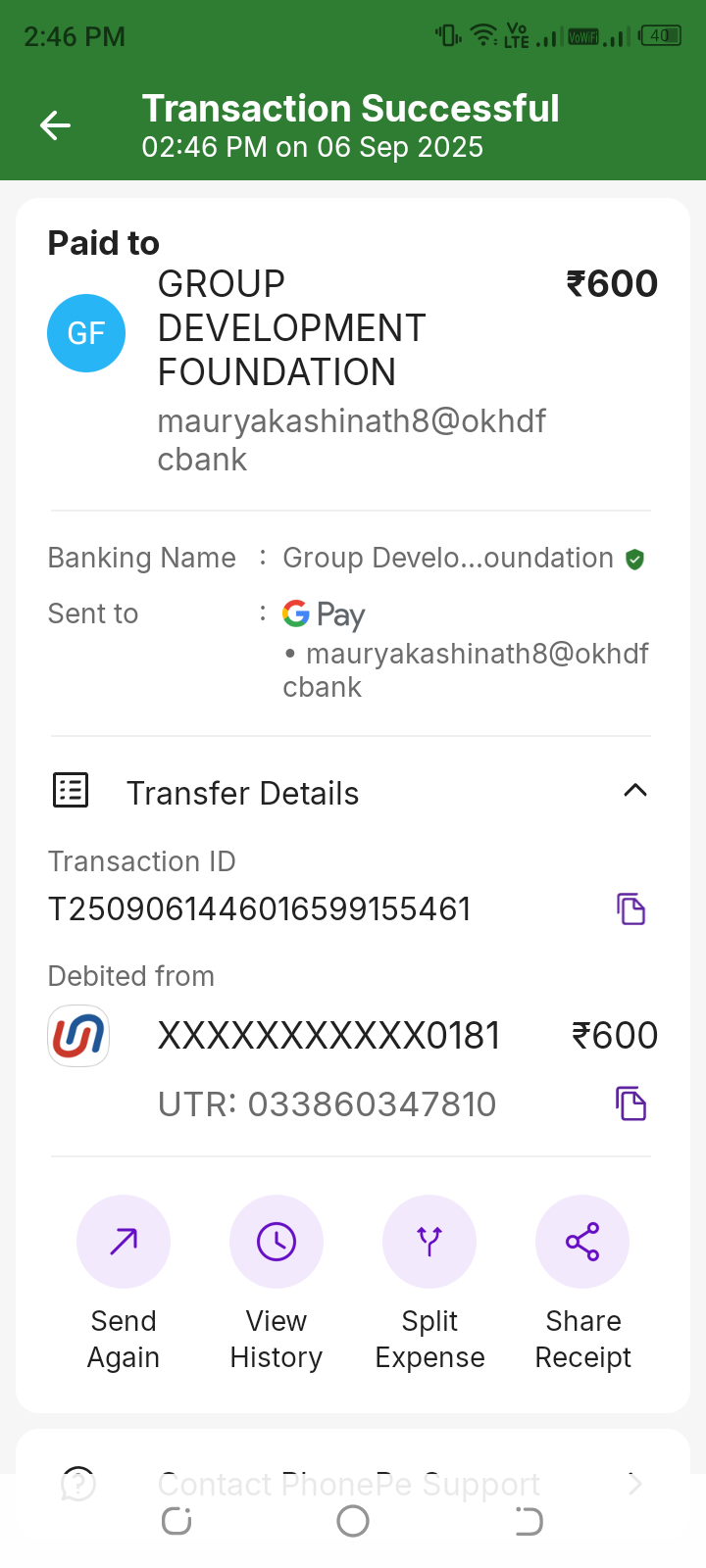
Task: Open recent apps from navigation bar
Action: coord(176,1521)
